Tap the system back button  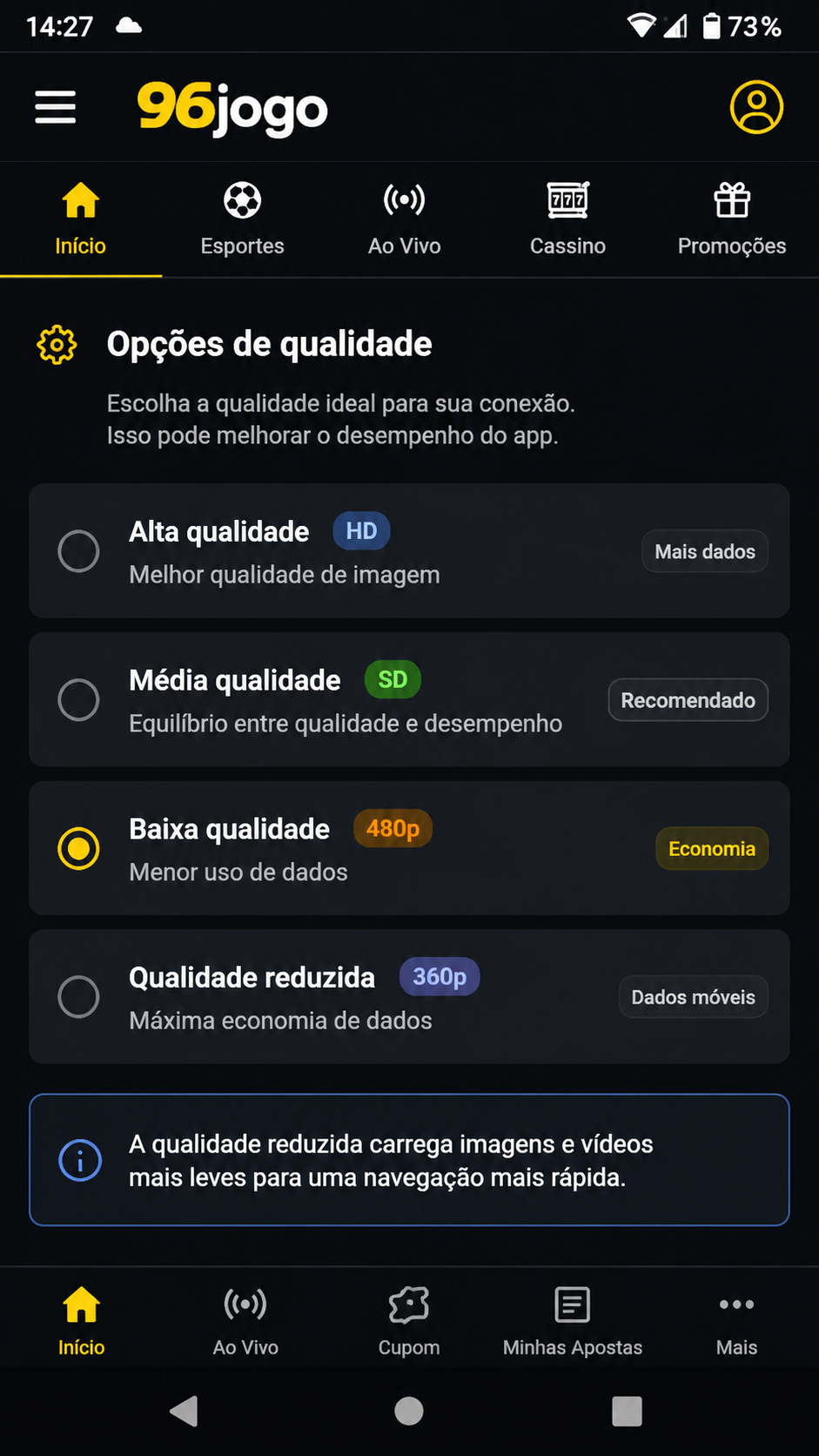click(185, 1411)
